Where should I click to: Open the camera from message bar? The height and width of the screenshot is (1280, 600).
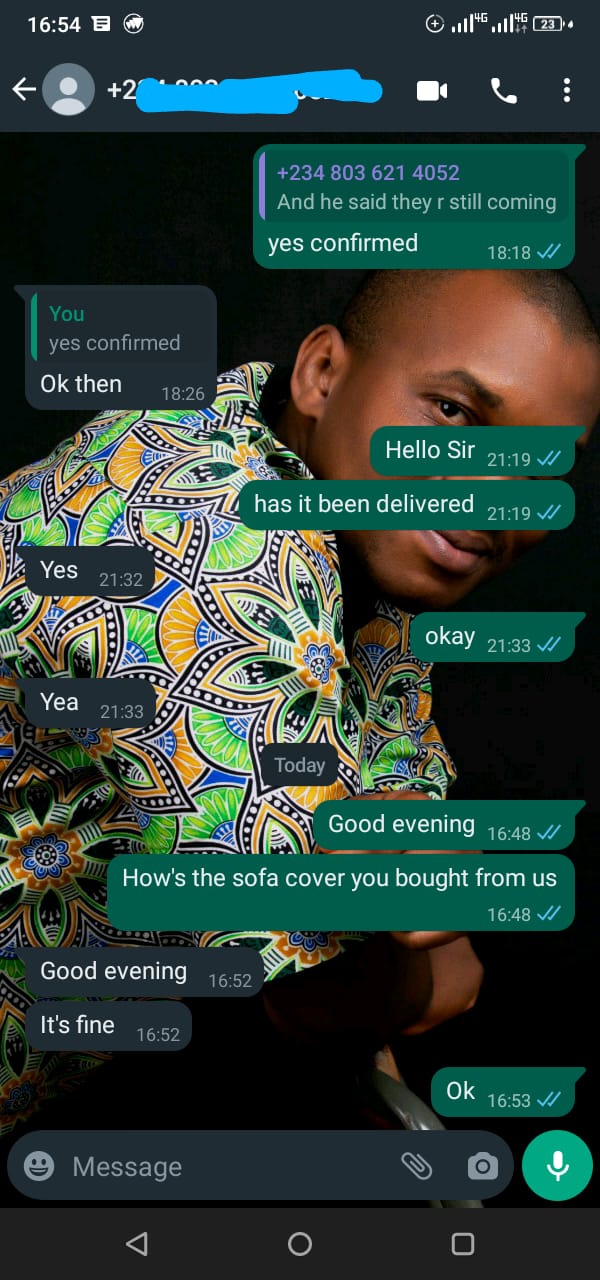click(482, 1166)
